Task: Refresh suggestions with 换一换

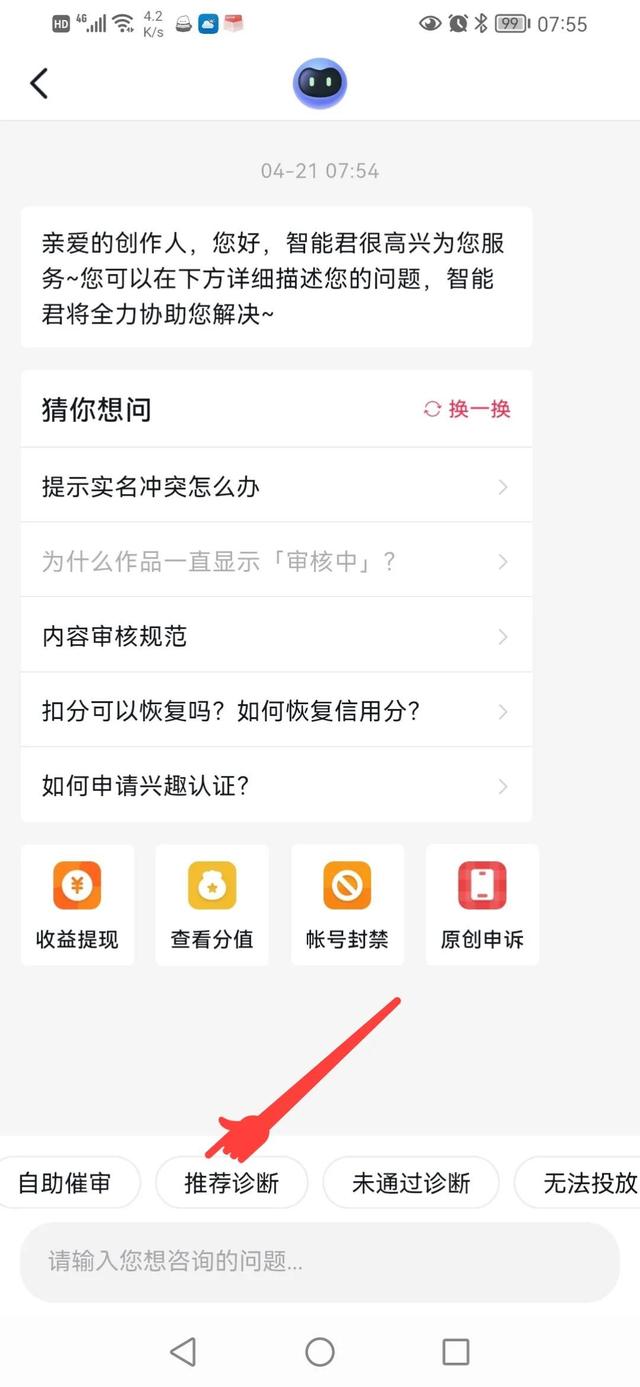Action: (467, 409)
